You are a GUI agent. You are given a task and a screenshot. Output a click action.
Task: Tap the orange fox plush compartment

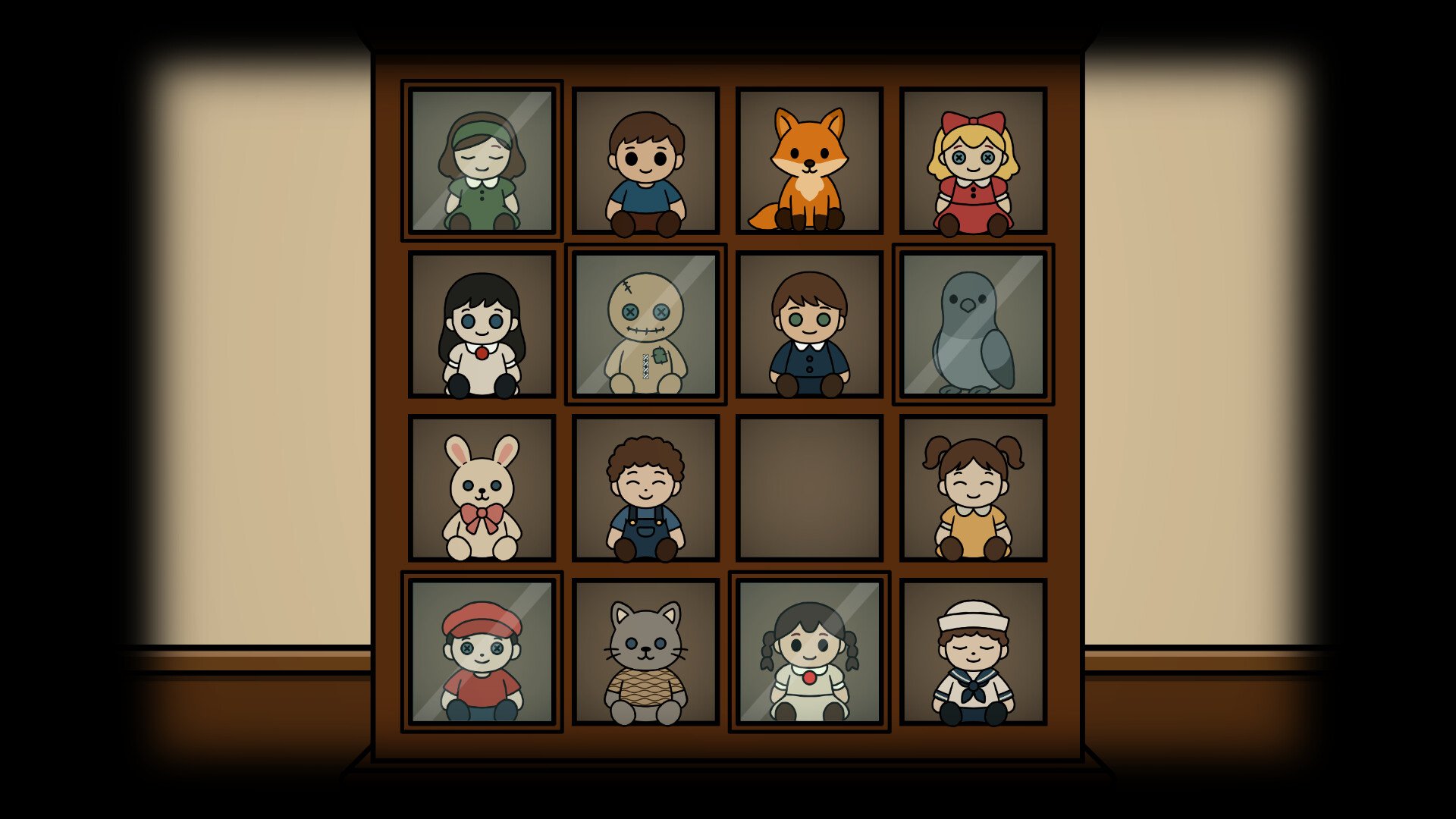(x=809, y=161)
